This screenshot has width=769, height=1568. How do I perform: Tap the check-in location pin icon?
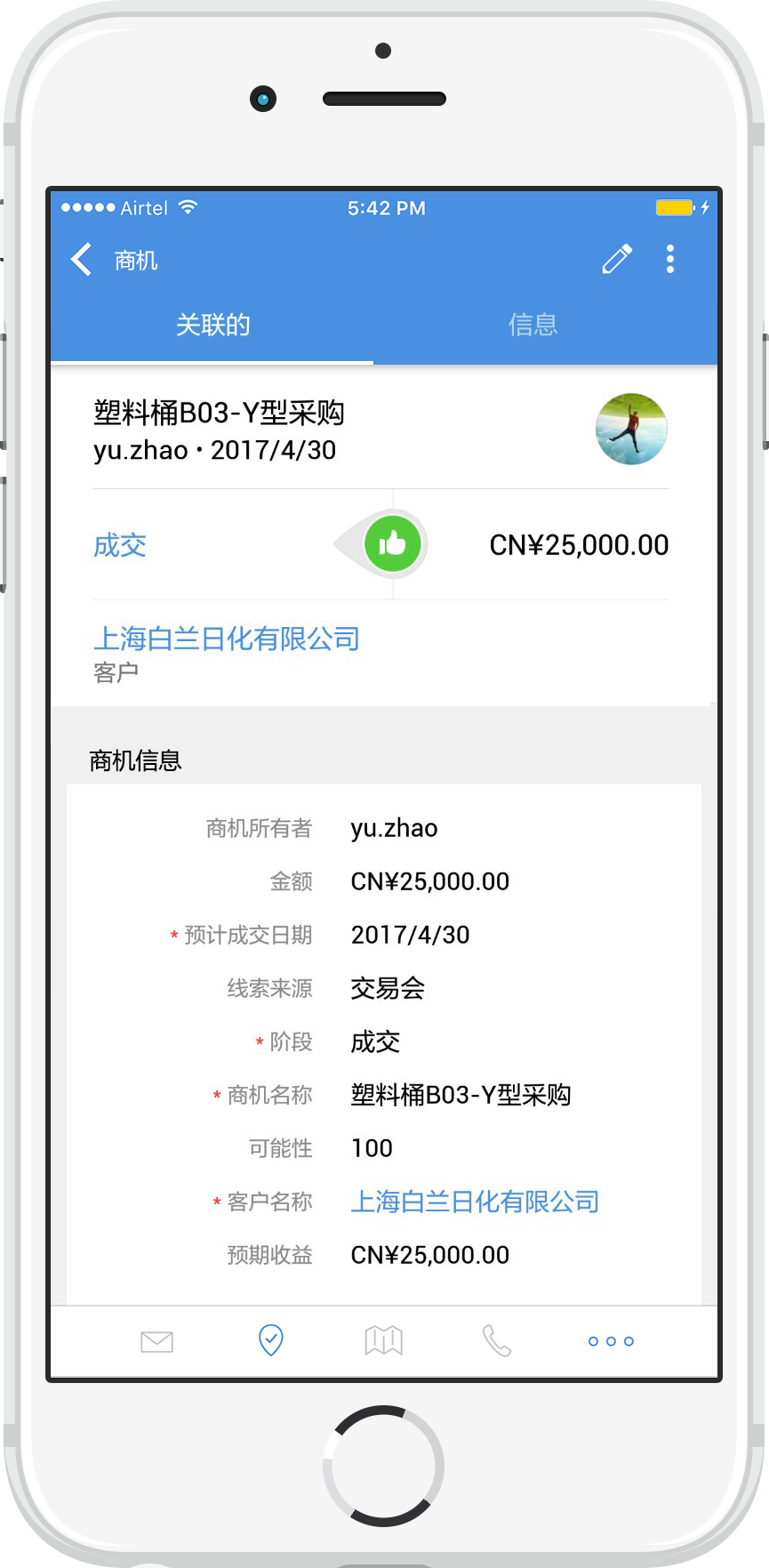coord(271,1340)
